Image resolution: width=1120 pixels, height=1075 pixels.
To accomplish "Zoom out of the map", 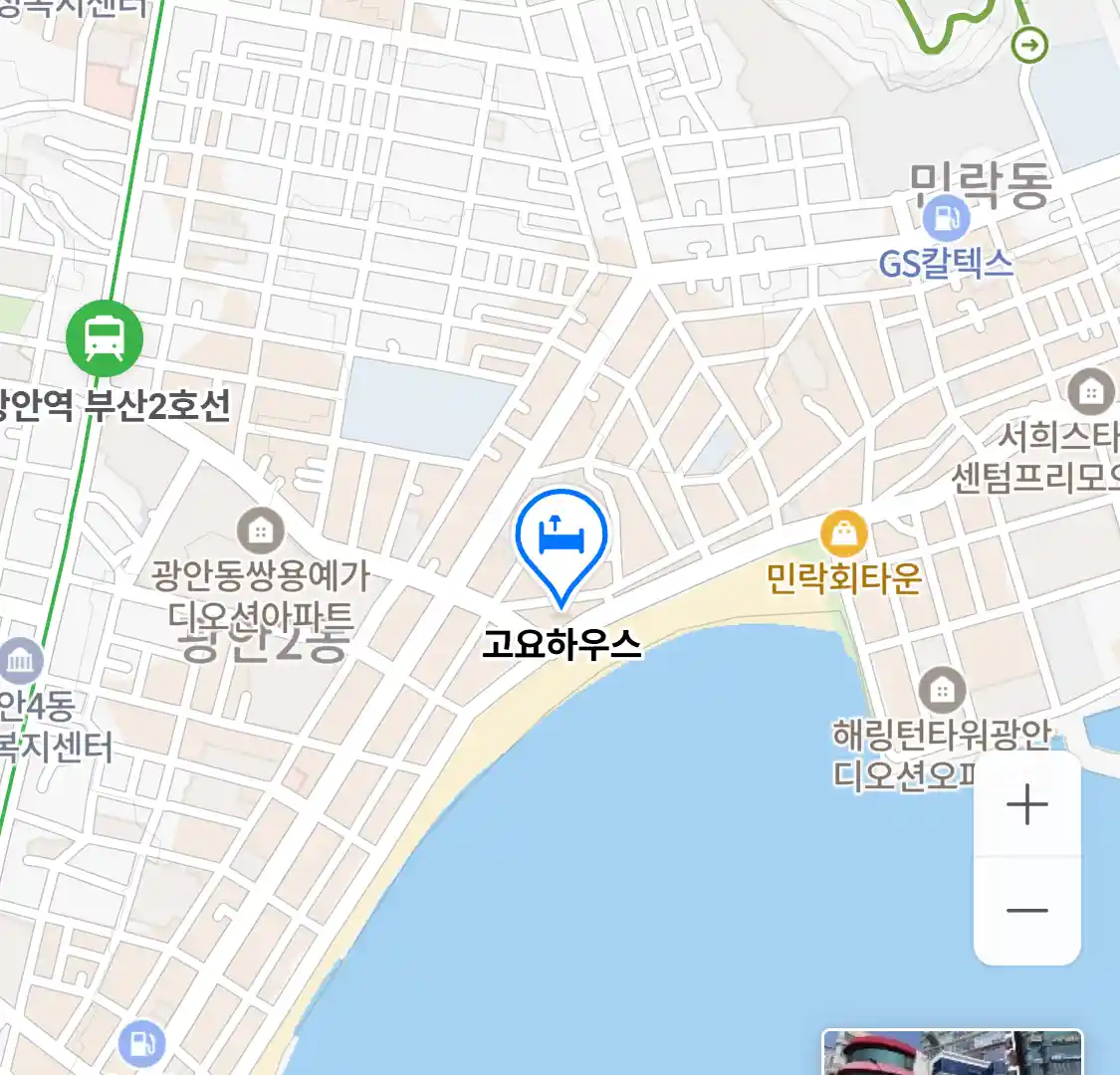I will point(1026,910).
